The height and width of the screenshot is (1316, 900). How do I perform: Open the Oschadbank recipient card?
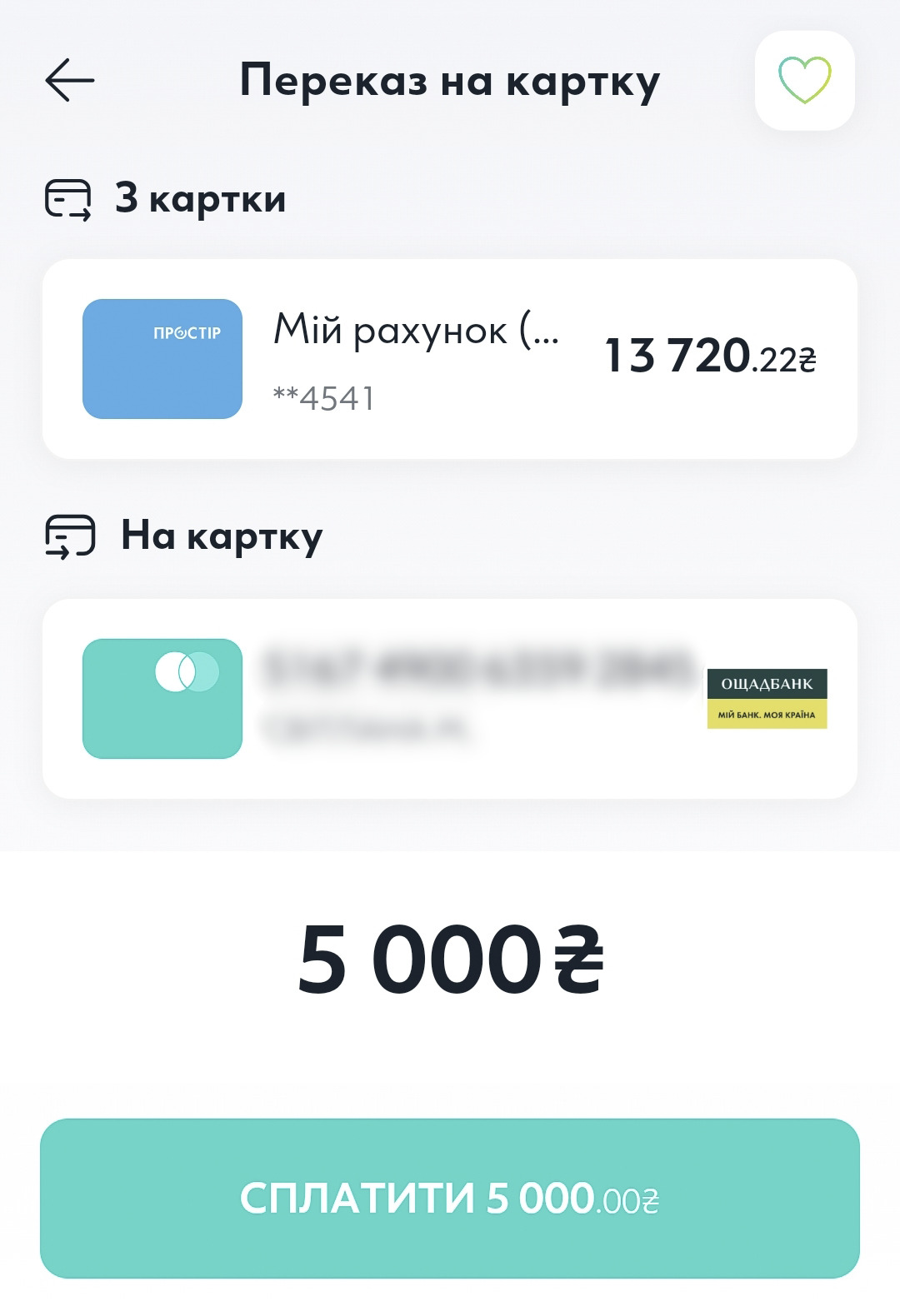click(449, 699)
